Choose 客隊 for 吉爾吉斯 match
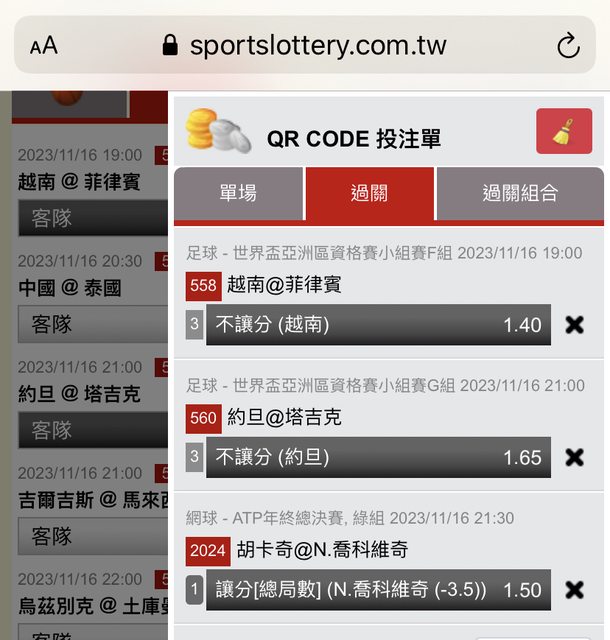The width and height of the screenshot is (610, 640). 92,536
